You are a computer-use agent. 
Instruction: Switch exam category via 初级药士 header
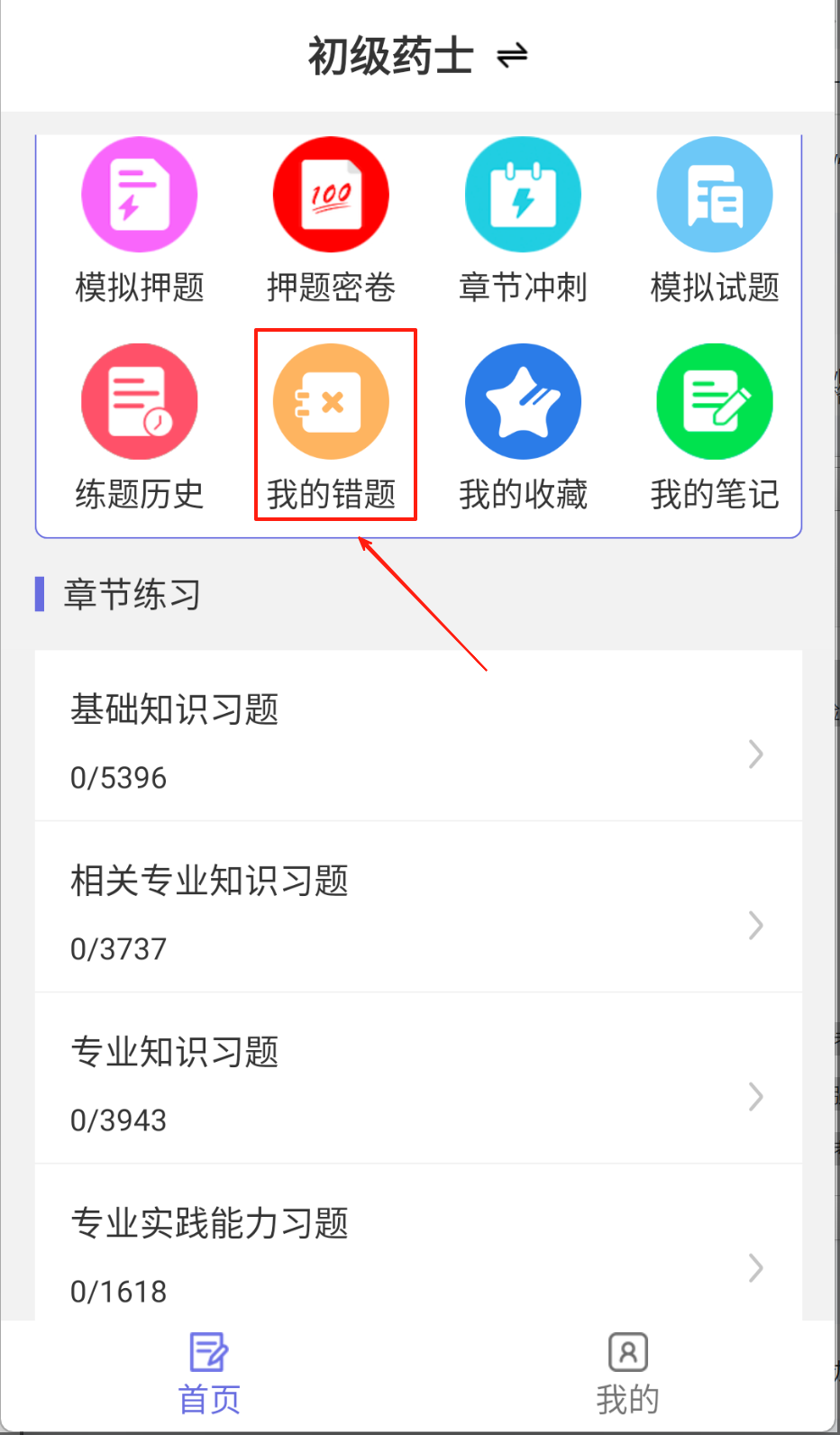point(418,57)
